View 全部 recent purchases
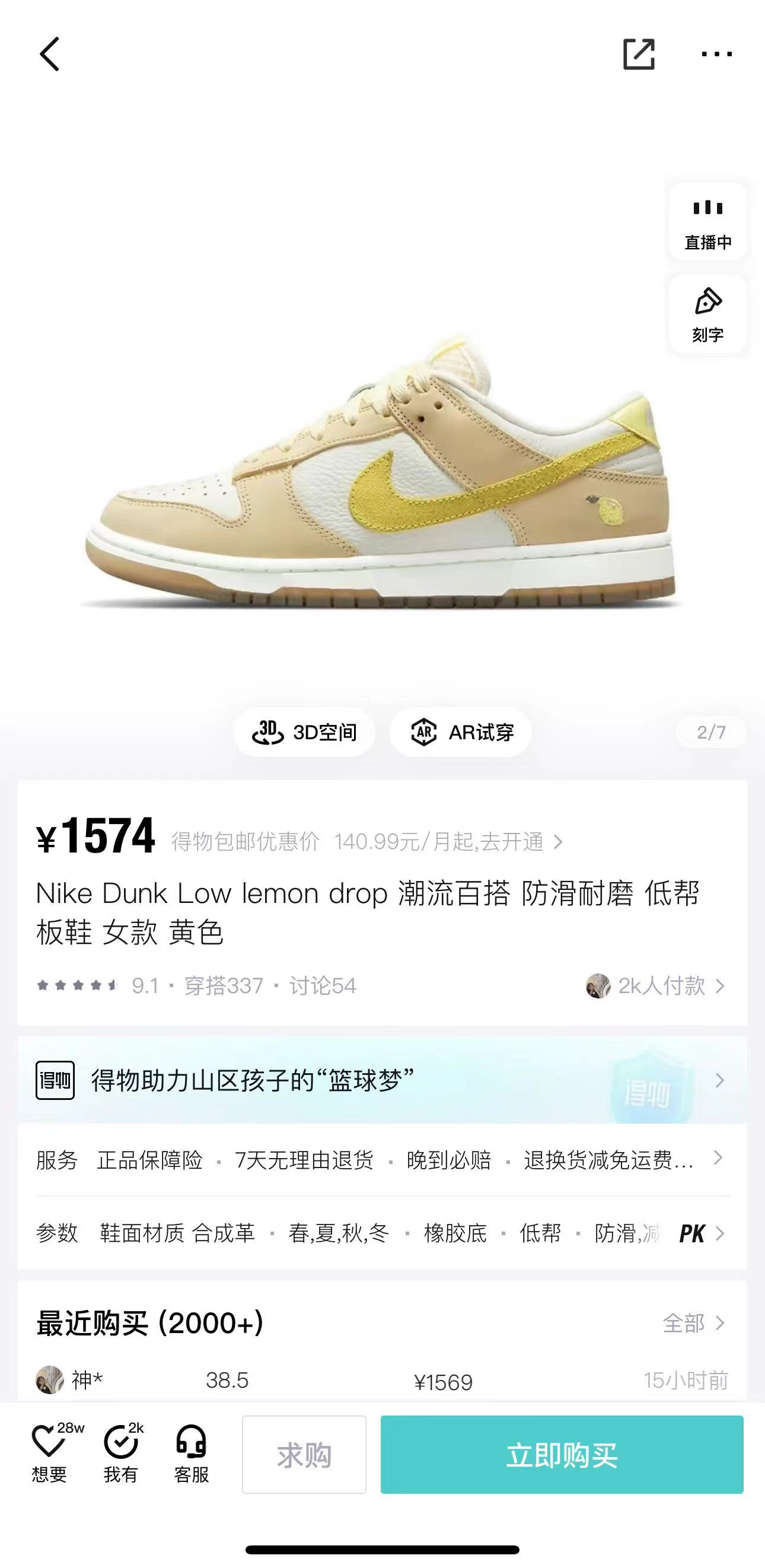The height and width of the screenshot is (1568, 765). [694, 1323]
